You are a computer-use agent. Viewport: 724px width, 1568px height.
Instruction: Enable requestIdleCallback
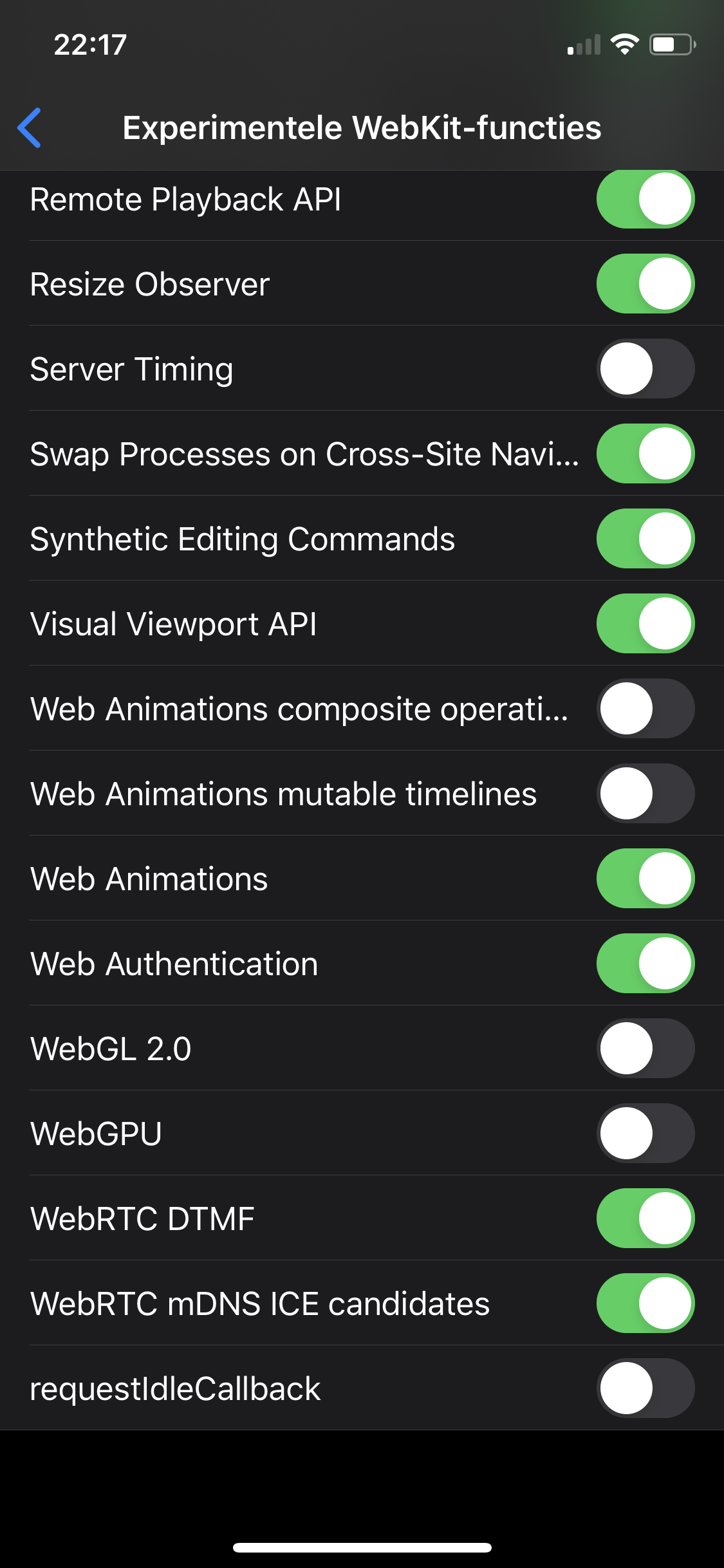(x=645, y=1388)
